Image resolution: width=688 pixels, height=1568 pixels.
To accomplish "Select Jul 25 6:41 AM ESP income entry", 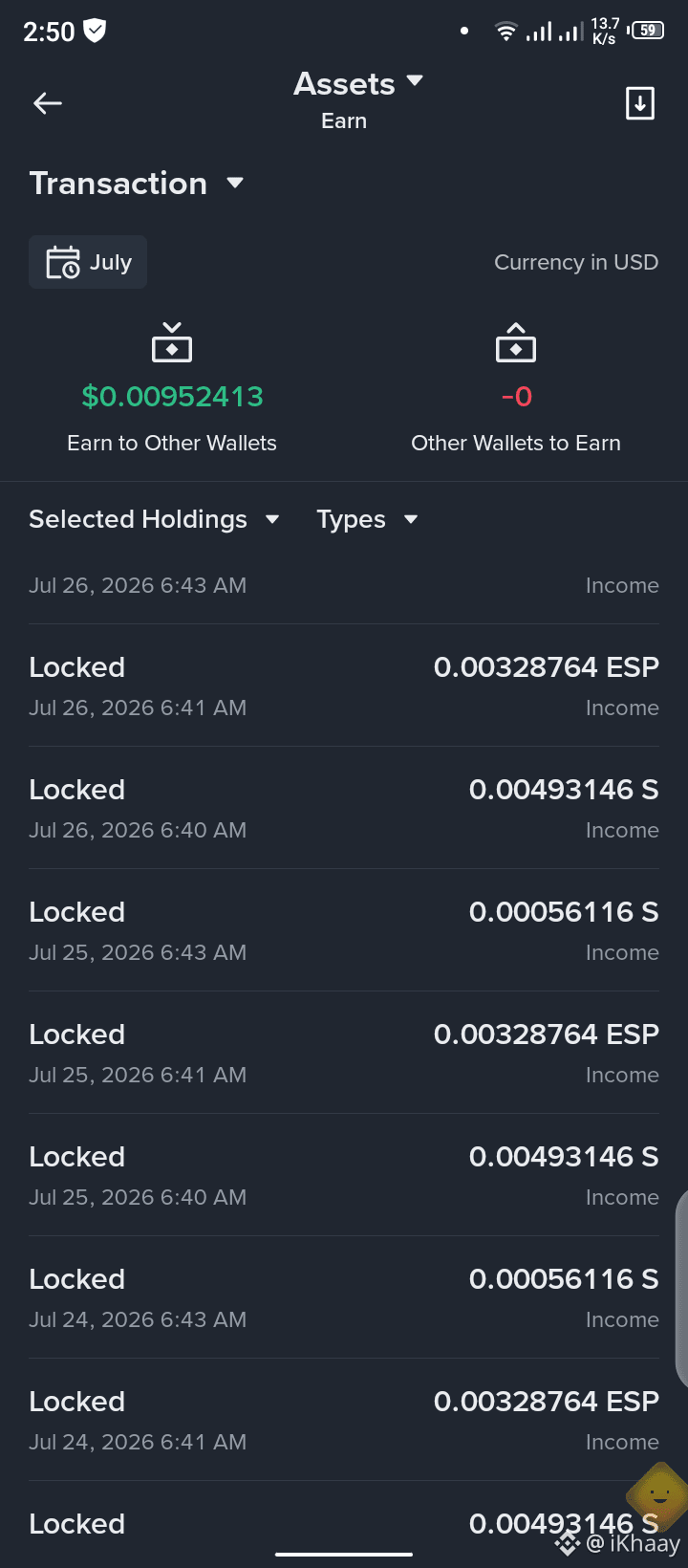I will coord(344,1053).
